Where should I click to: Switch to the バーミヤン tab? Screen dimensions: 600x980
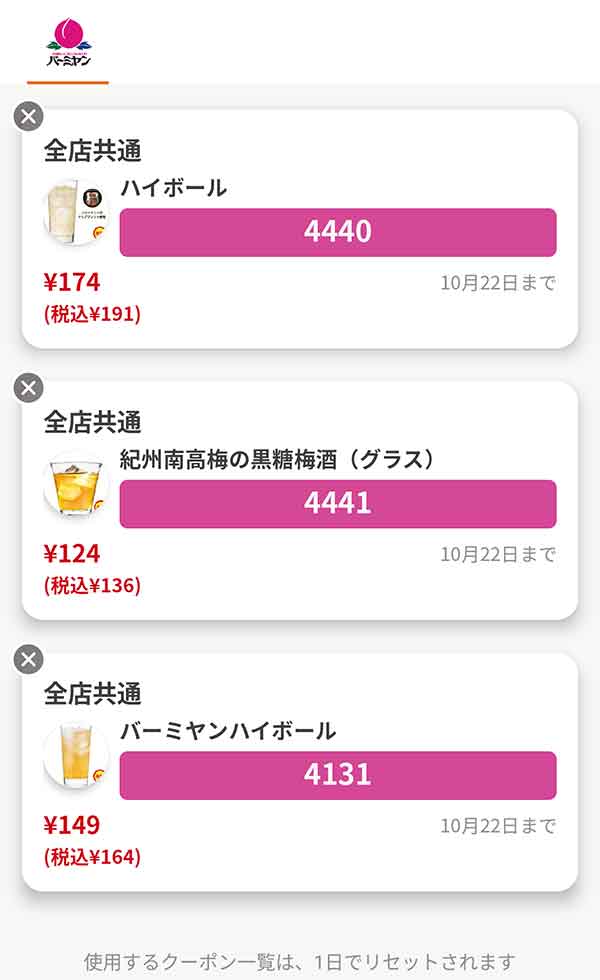68,45
